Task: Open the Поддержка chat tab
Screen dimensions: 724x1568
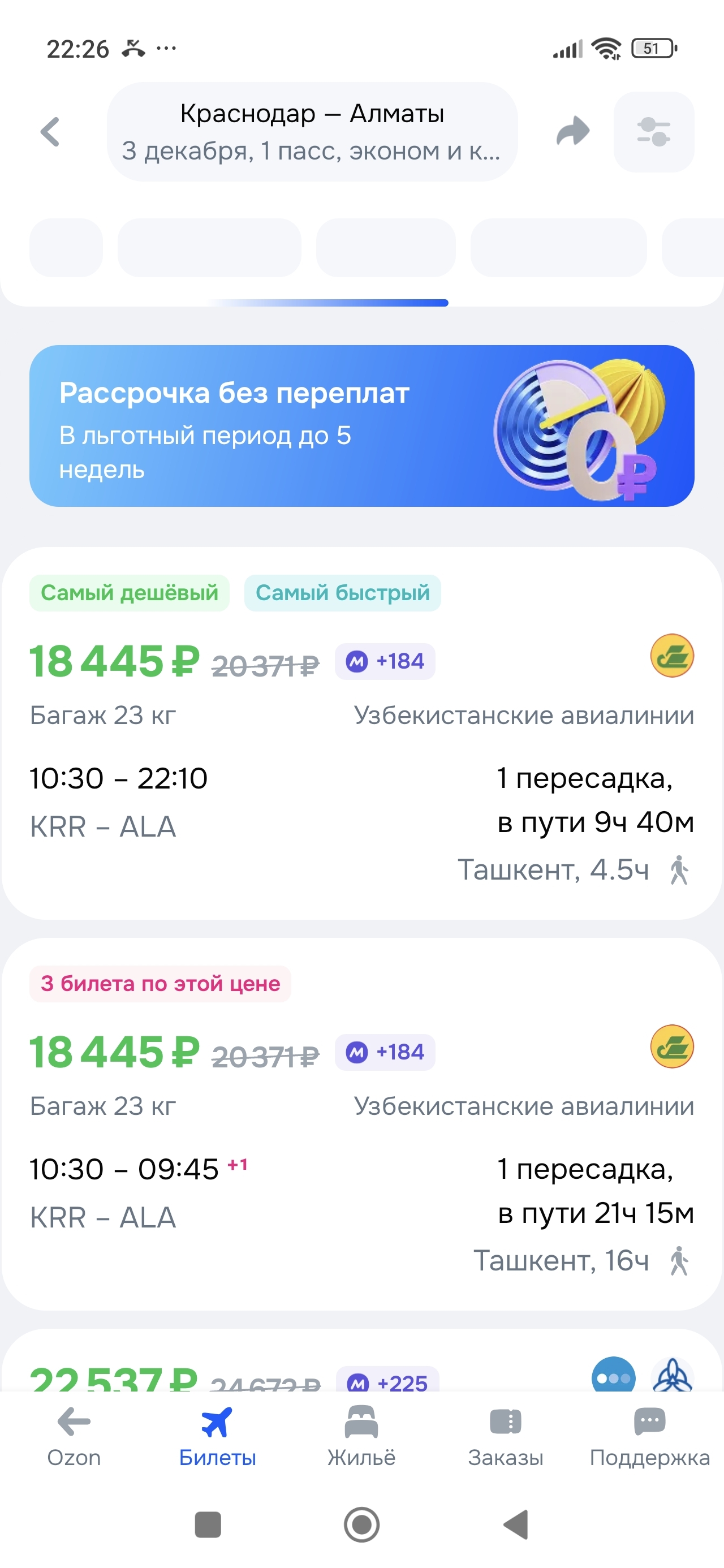Action: 650,1437
